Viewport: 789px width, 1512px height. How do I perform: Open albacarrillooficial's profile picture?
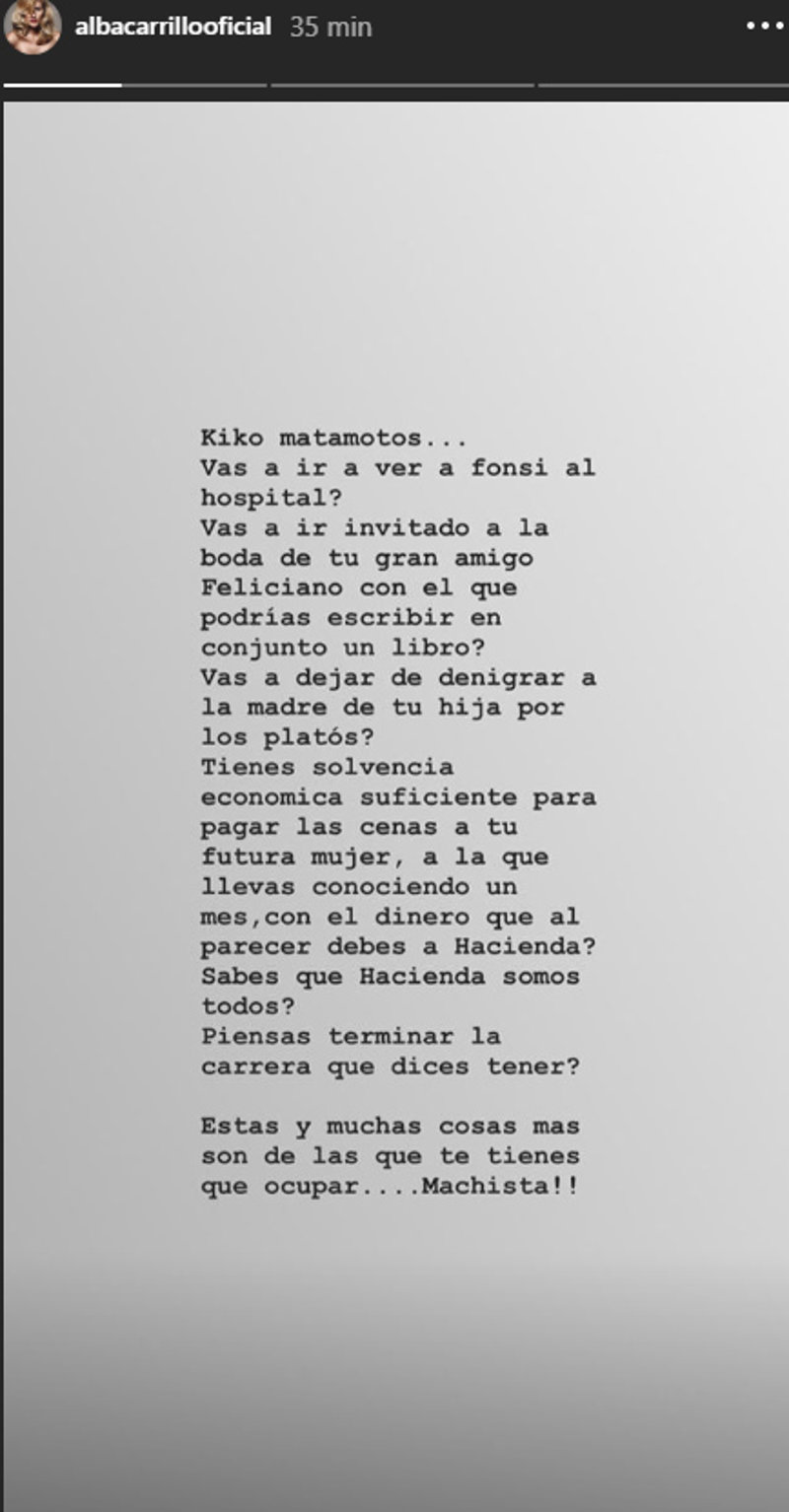[33, 27]
